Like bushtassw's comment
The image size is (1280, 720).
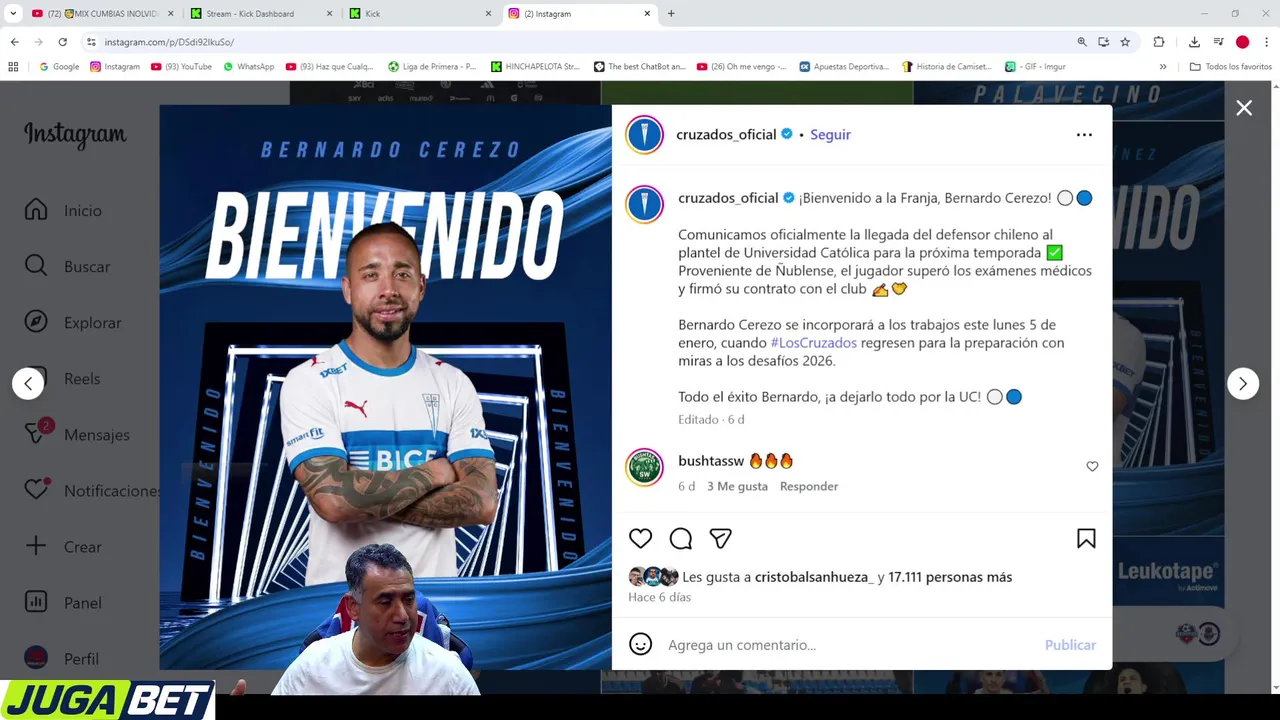(1092, 466)
